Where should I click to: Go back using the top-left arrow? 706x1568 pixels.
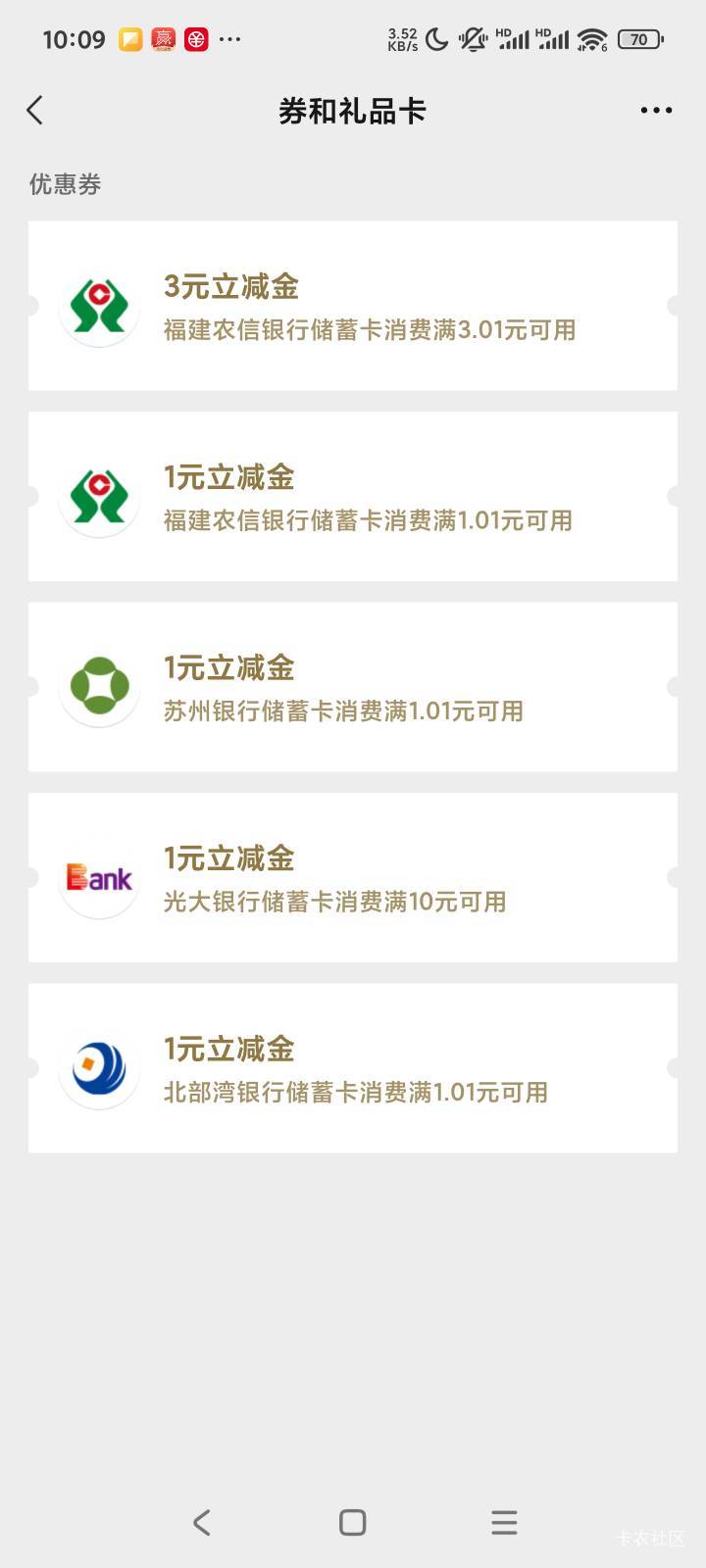tap(35, 111)
